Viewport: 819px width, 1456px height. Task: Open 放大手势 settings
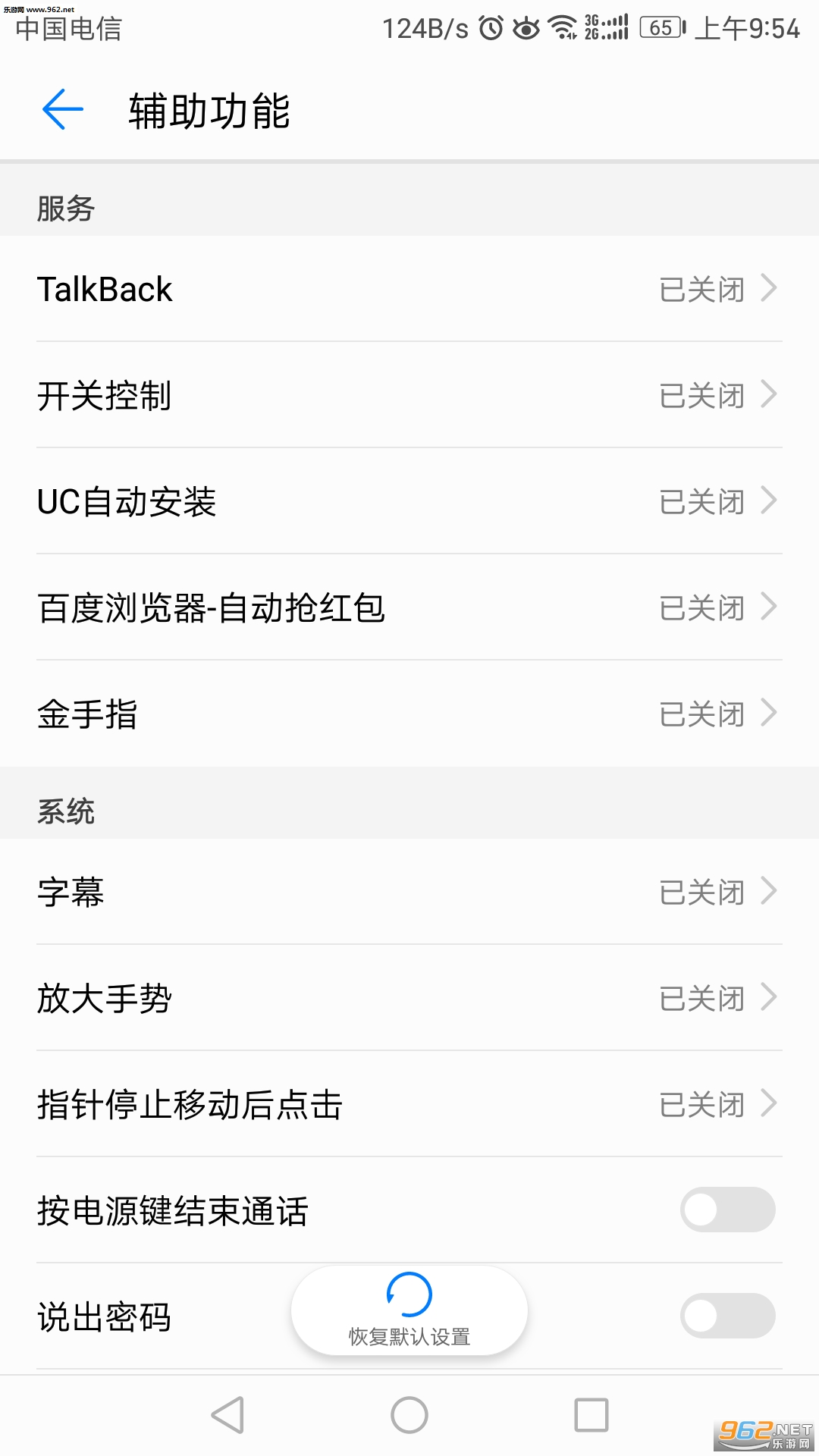[409, 998]
